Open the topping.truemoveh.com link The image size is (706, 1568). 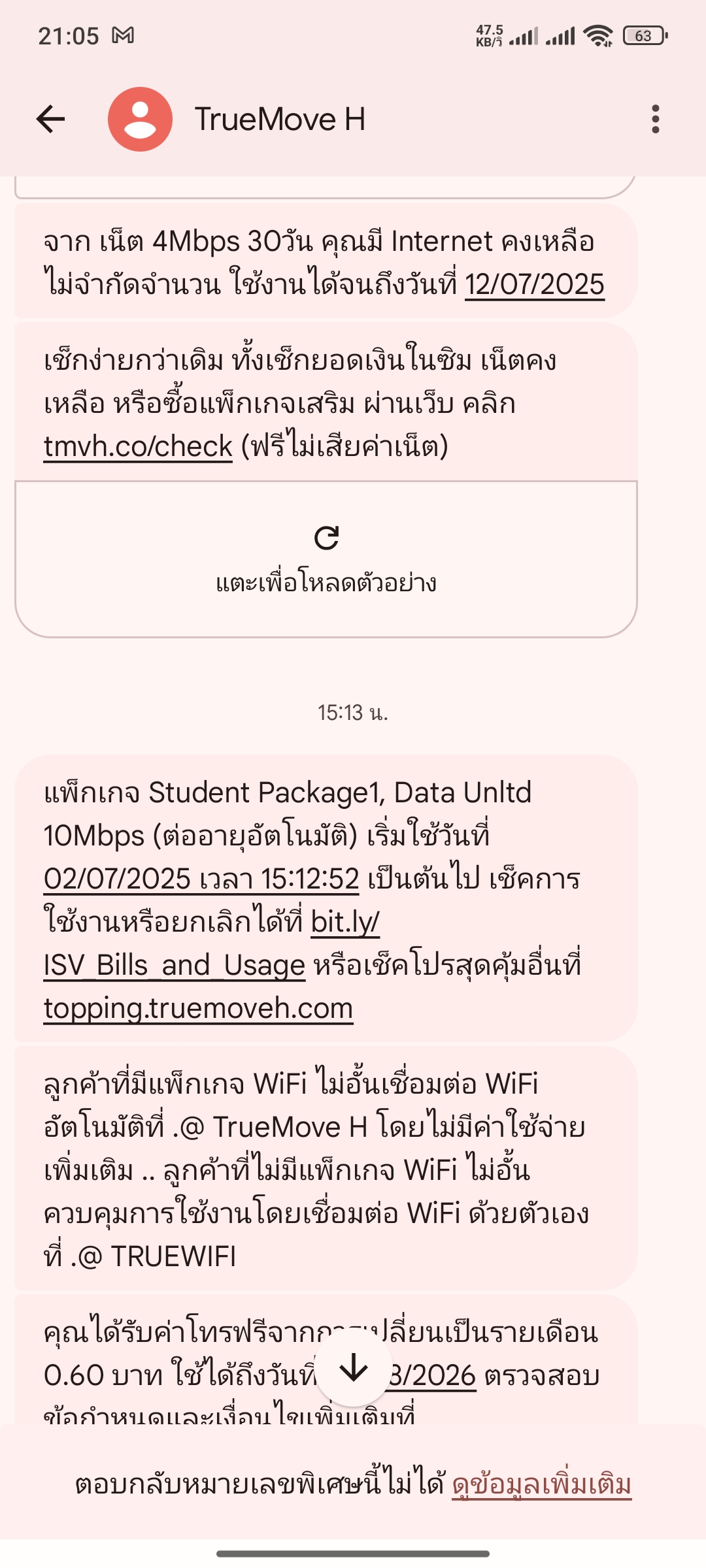pos(198,1008)
